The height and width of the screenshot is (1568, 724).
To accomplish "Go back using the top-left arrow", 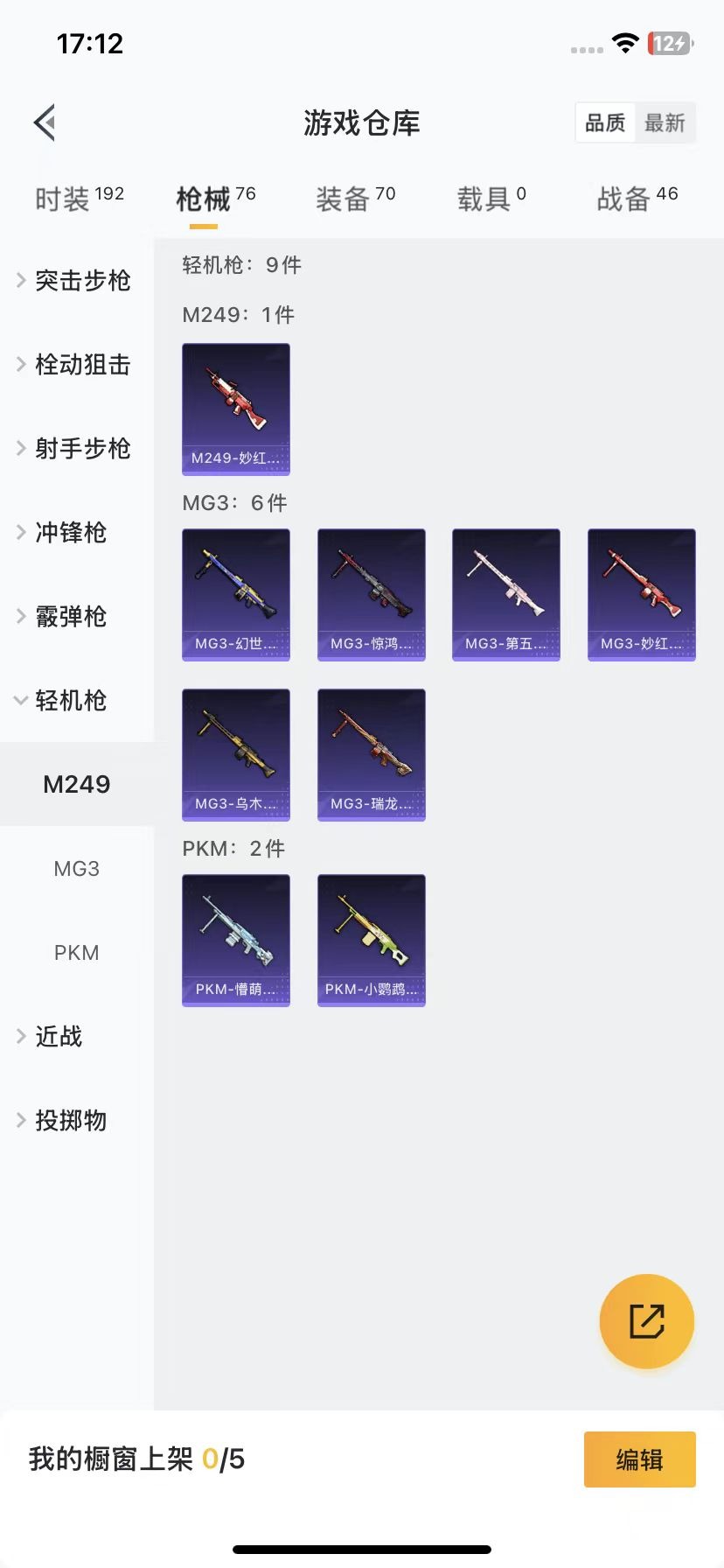I will [x=45, y=122].
